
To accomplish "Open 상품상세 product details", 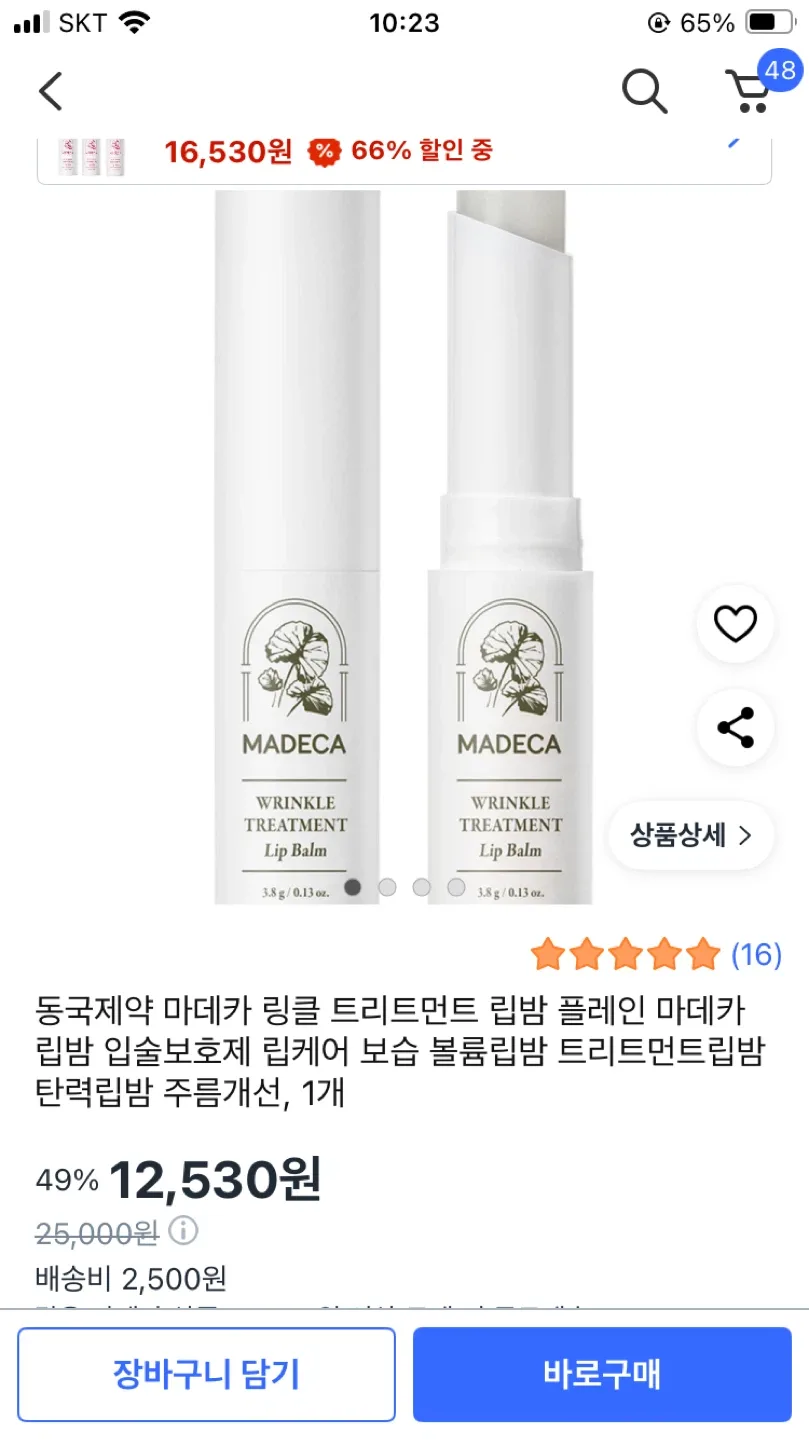I will pyautogui.click(x=690, y=835).
